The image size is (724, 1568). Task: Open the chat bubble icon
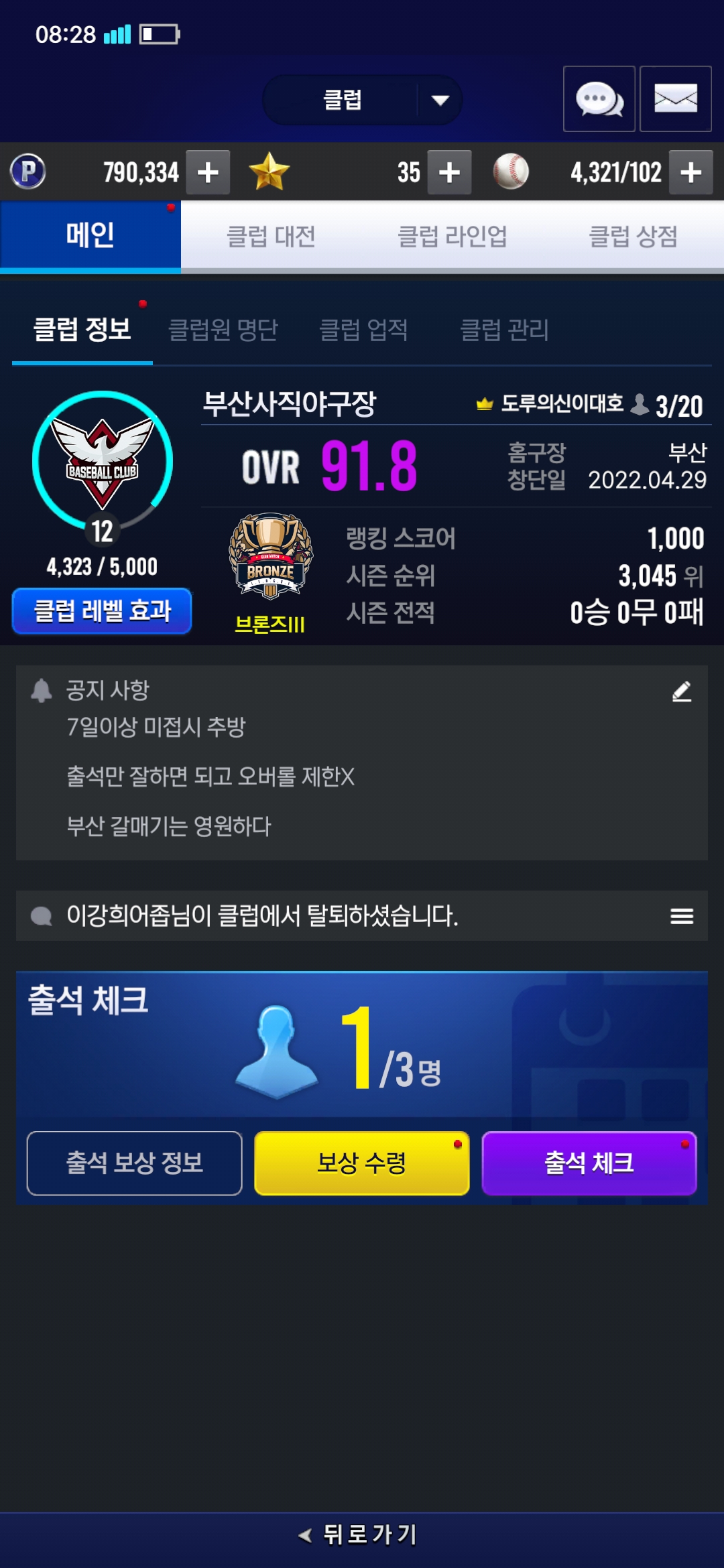pos(599,99)
